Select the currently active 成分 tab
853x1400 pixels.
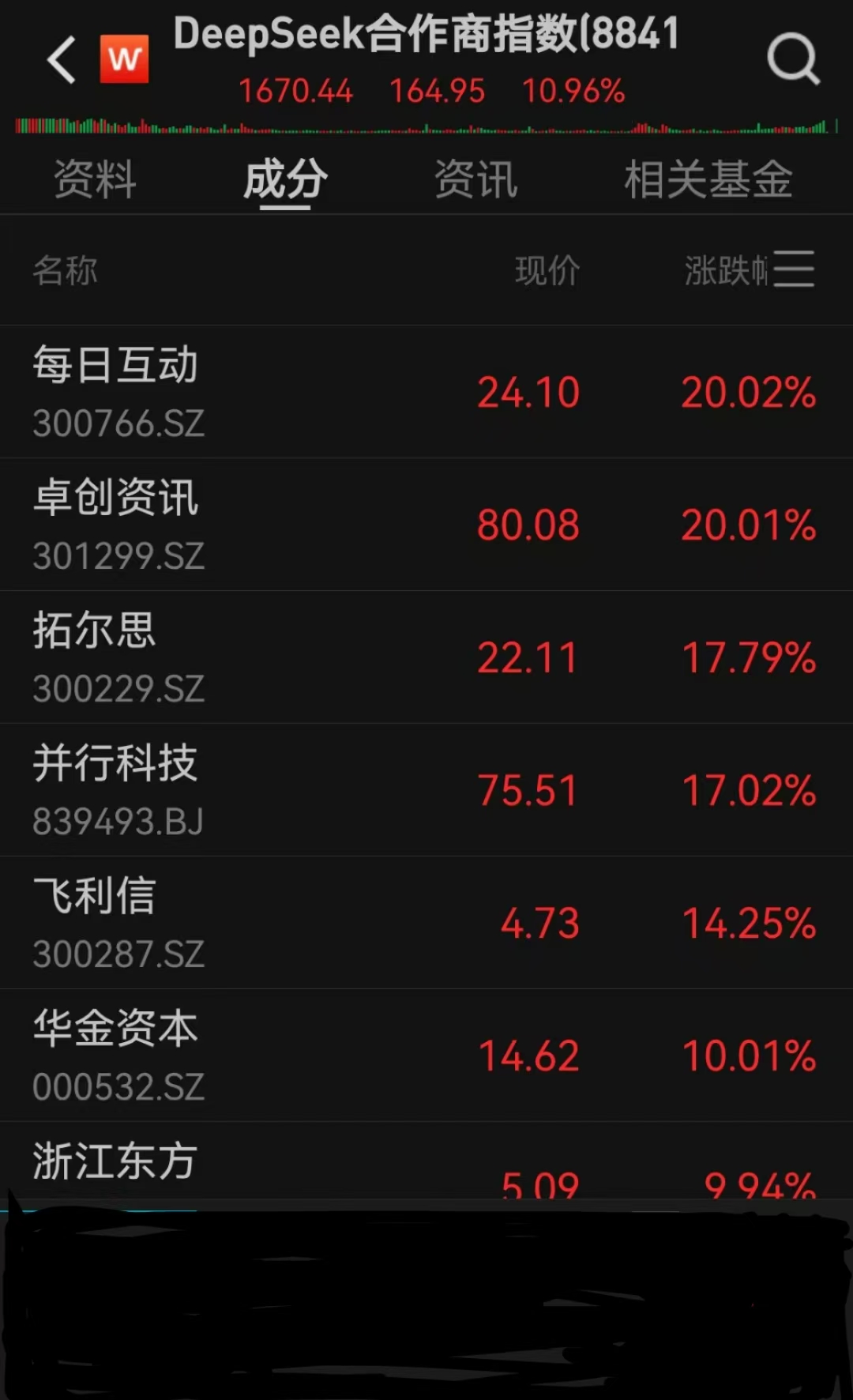point(286,180)
